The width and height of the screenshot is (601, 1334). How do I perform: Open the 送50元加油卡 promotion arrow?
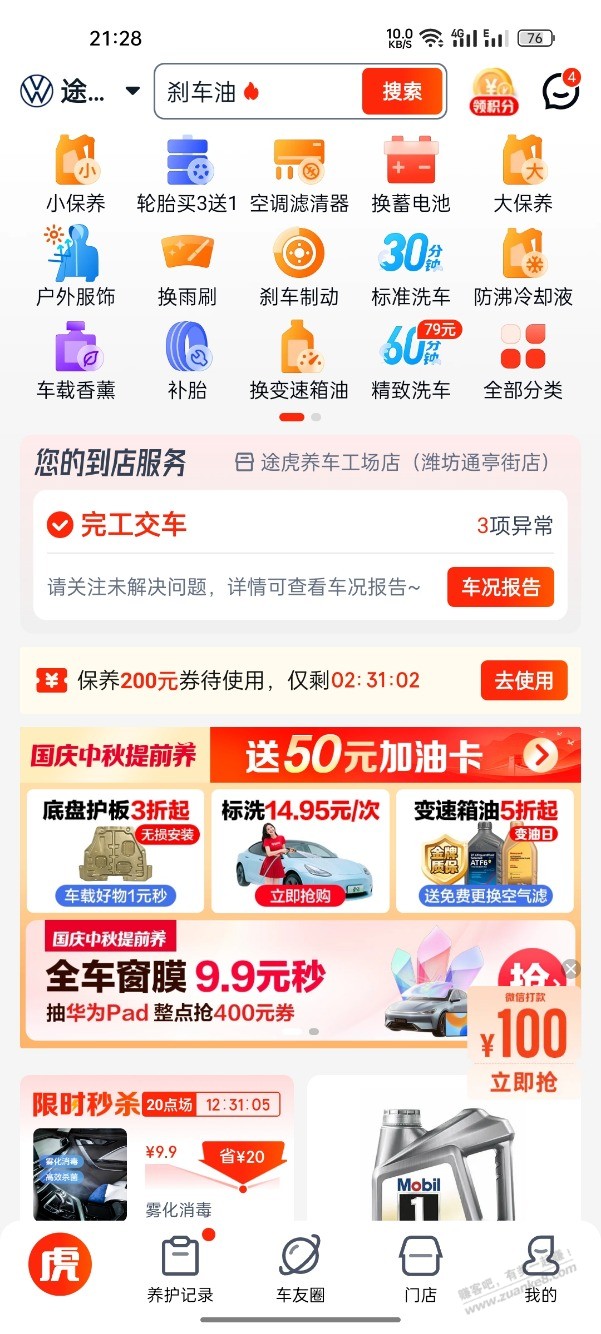pyautogui.click(x=539, y=756)
